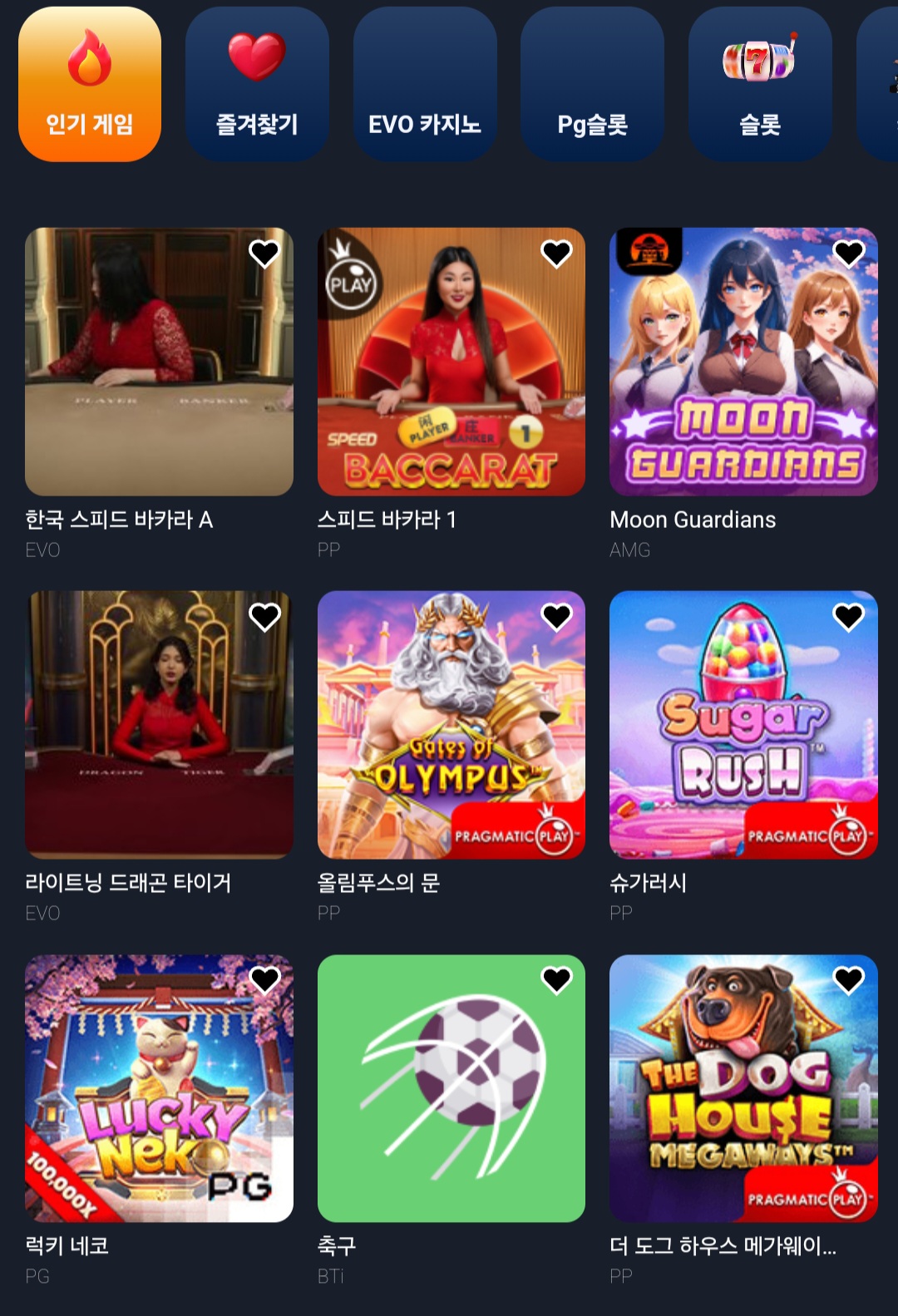Add Moon Guardians to favorites

[849, 253]
